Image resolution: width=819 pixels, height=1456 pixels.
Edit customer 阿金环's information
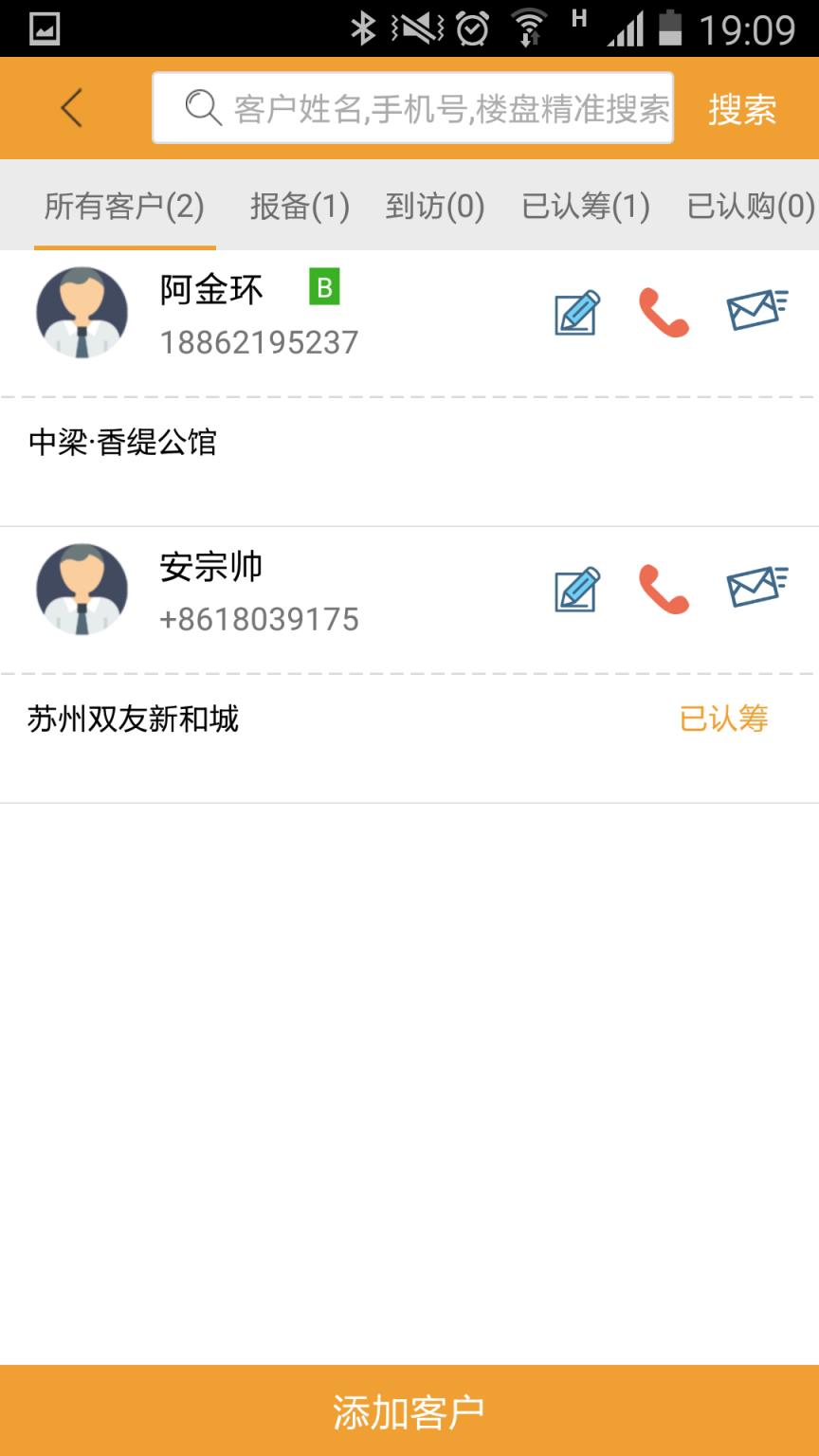[x=575, y=309]
